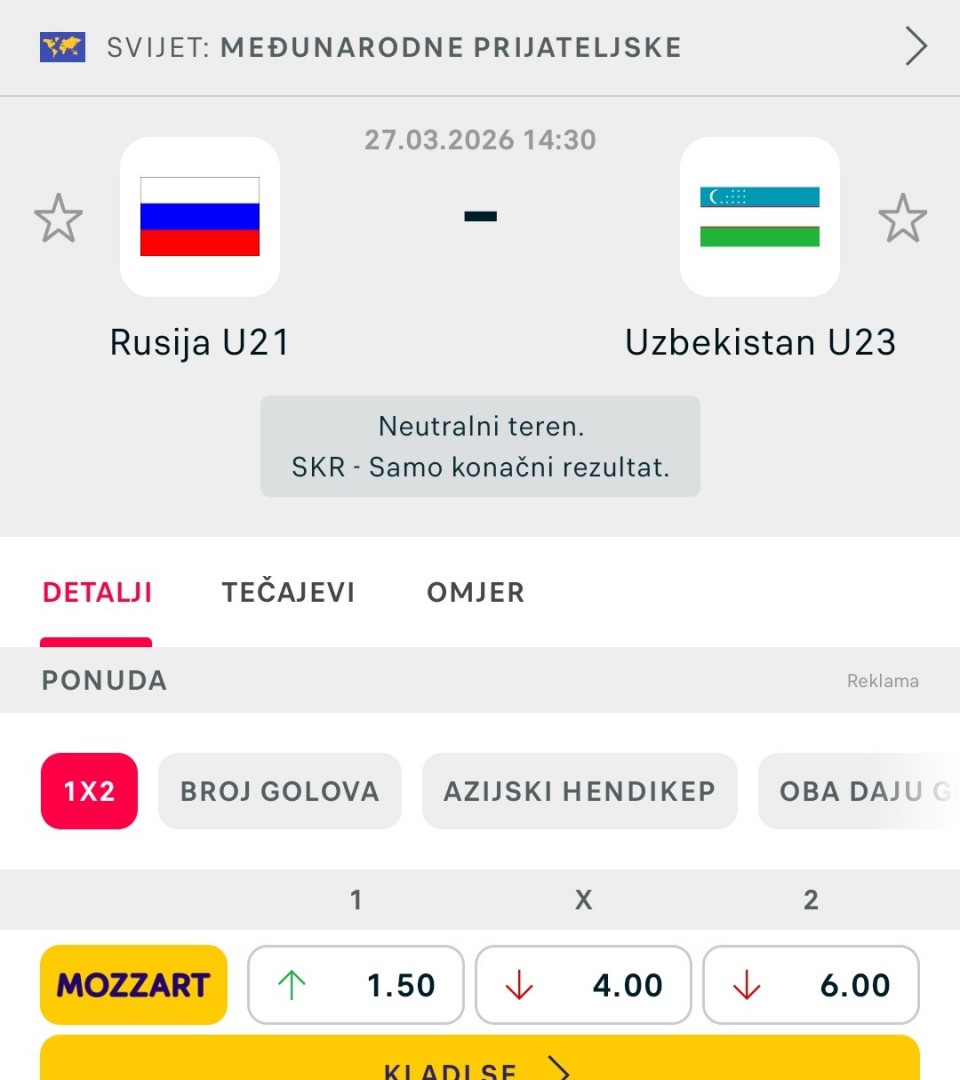Open the Rusija U21 team tile
This screenshot has height=1080, width=960.
[x=200, y=217]
